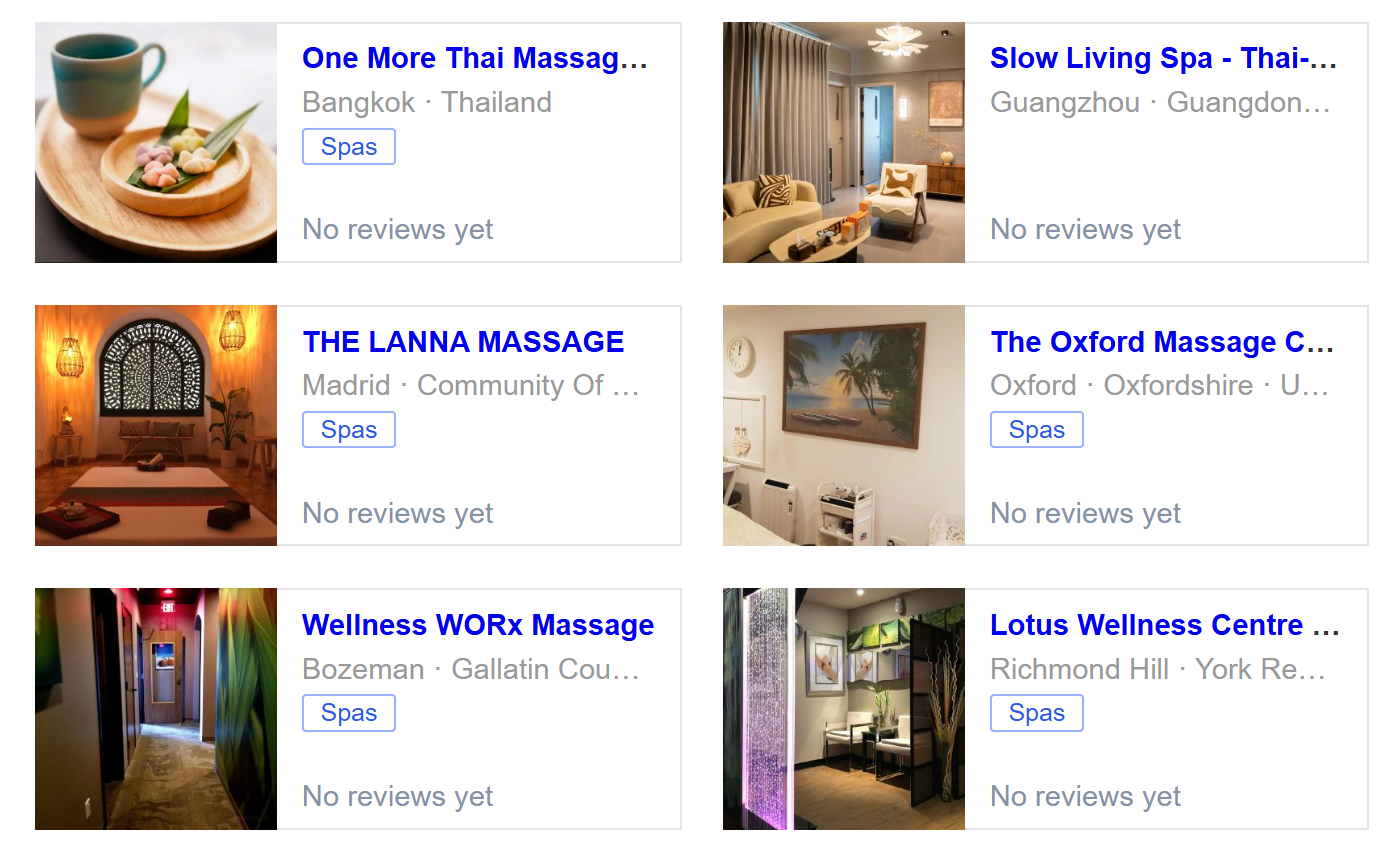The height and width of the screenshot is (850, 1384).
Task: Tap the Spas tag under The Oxford Massage
Action: coord(1037,430)
